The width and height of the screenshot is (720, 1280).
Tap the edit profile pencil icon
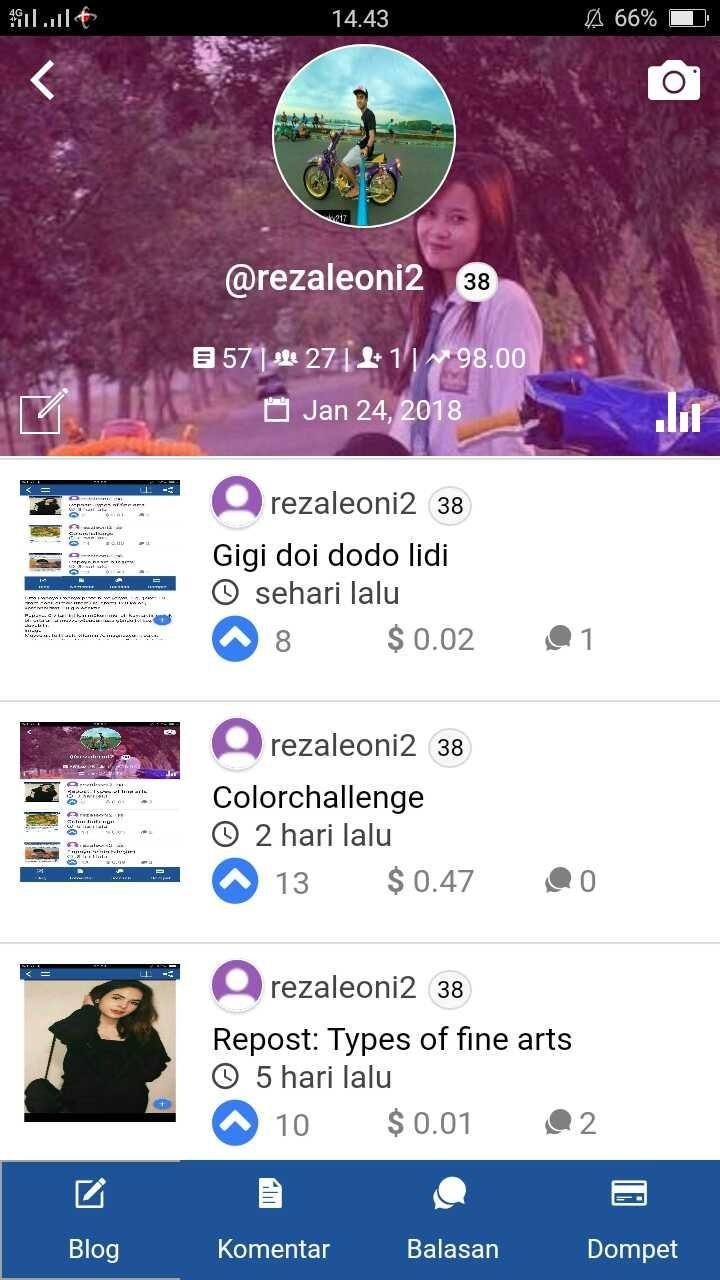tap(44, 411)
